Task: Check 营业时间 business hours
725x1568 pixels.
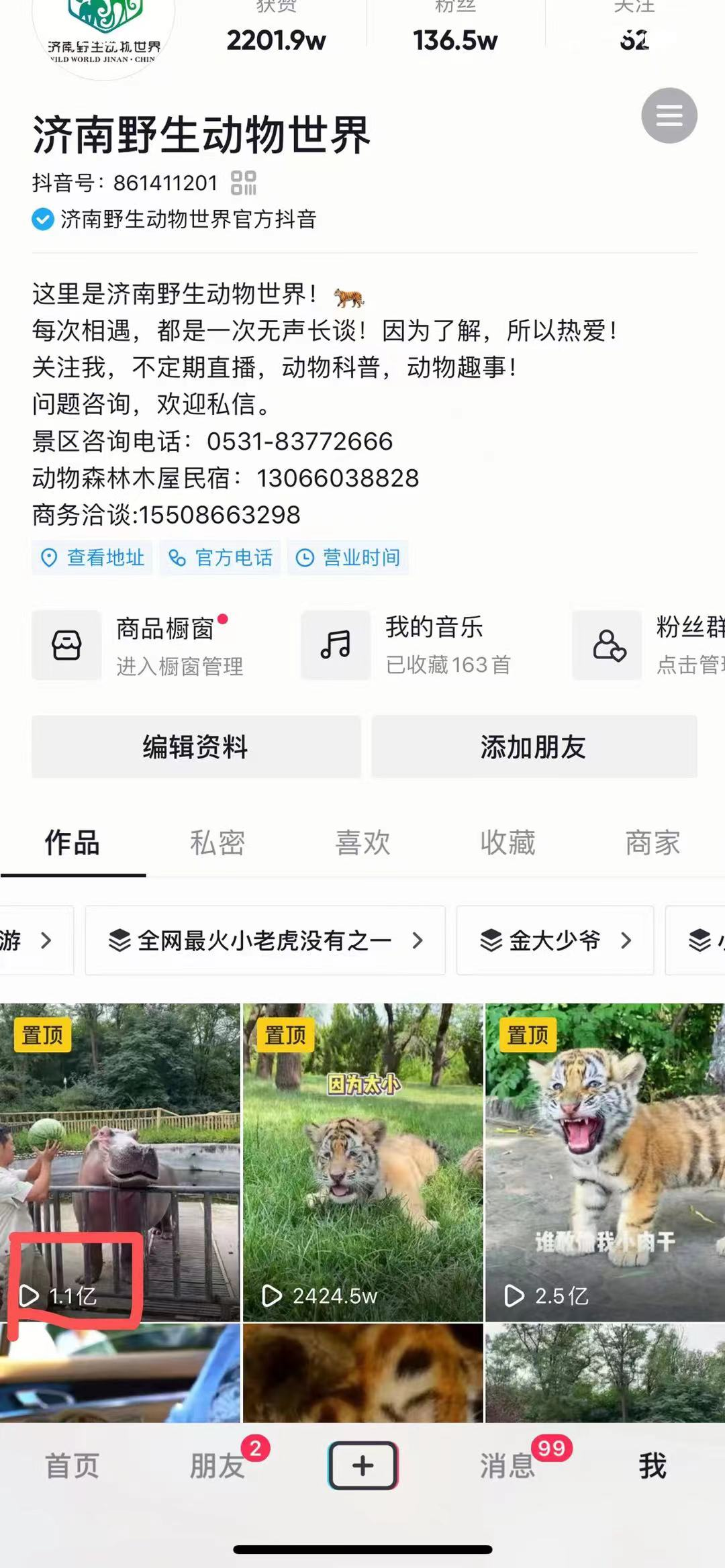Action: tap(348, 558)
